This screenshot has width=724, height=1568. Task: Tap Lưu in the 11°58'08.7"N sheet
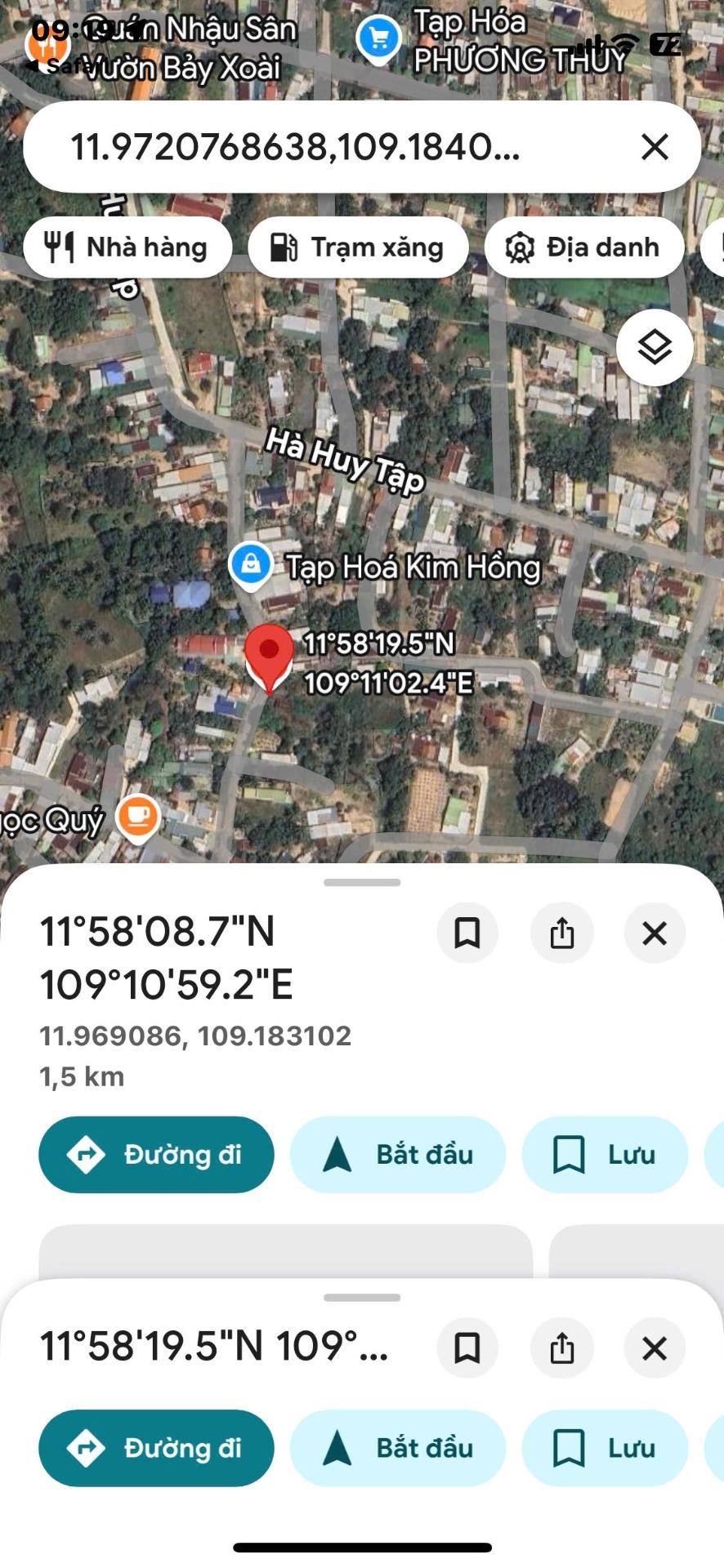pos(605,1155)
